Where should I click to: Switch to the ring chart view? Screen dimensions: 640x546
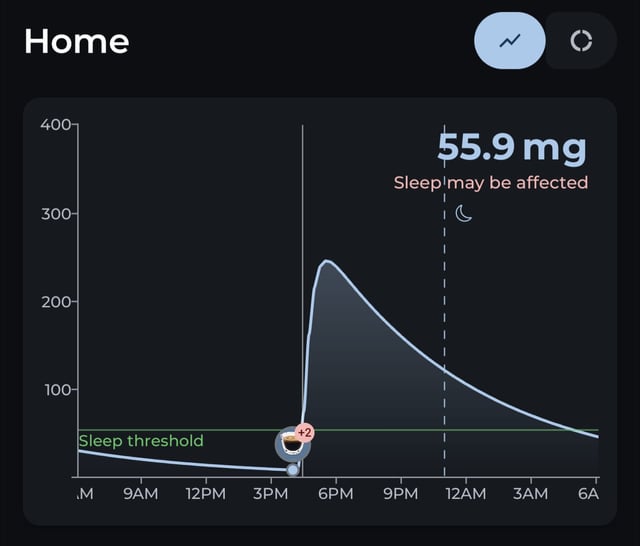point(581,40)
